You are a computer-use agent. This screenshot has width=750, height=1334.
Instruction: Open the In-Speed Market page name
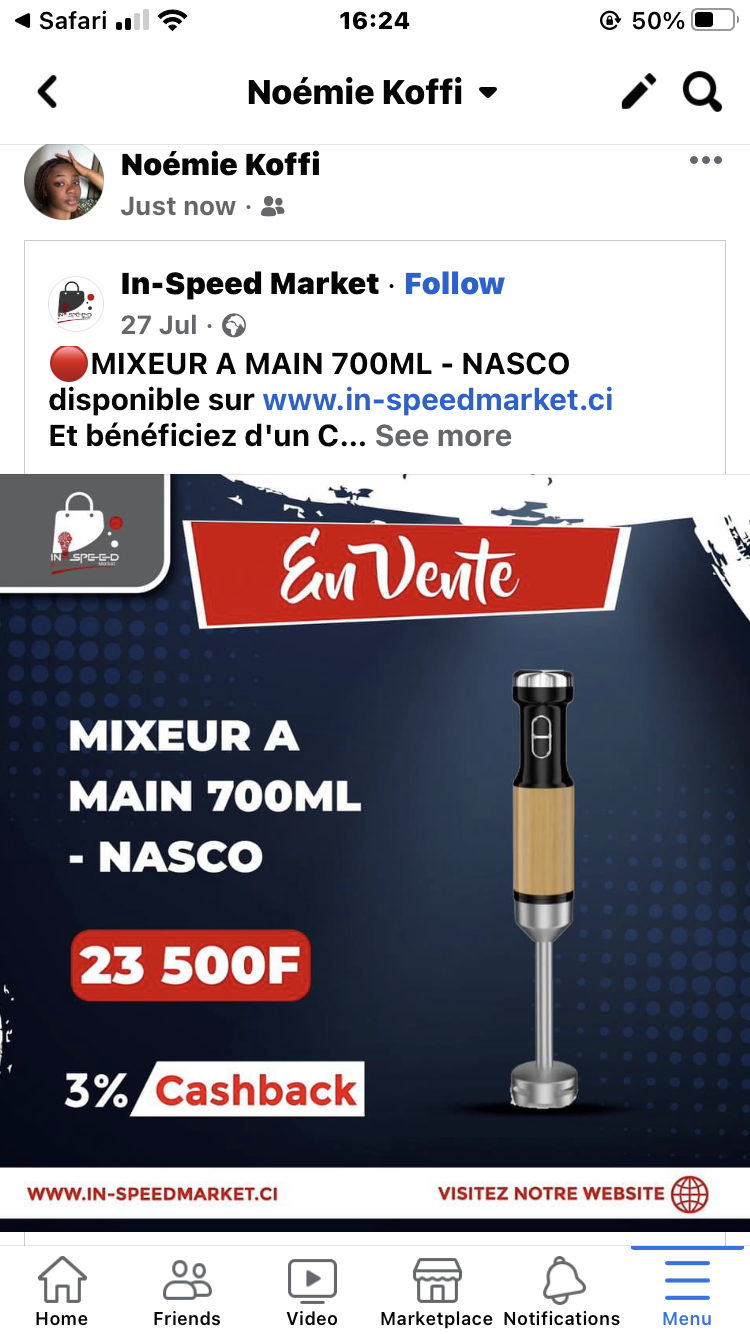pyautogui.click(x=250, y=284)
